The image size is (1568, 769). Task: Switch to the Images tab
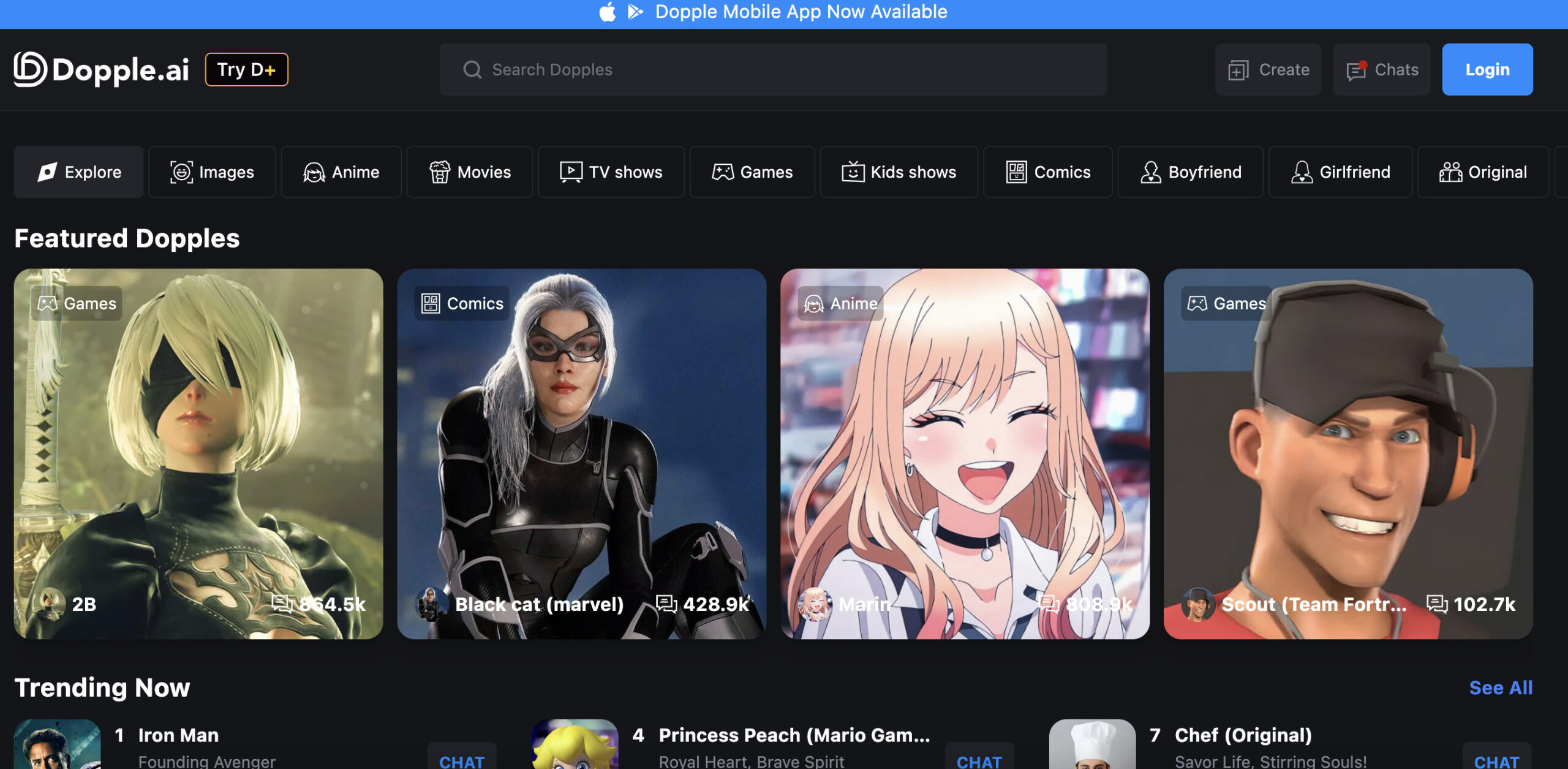tap(212, 172)
